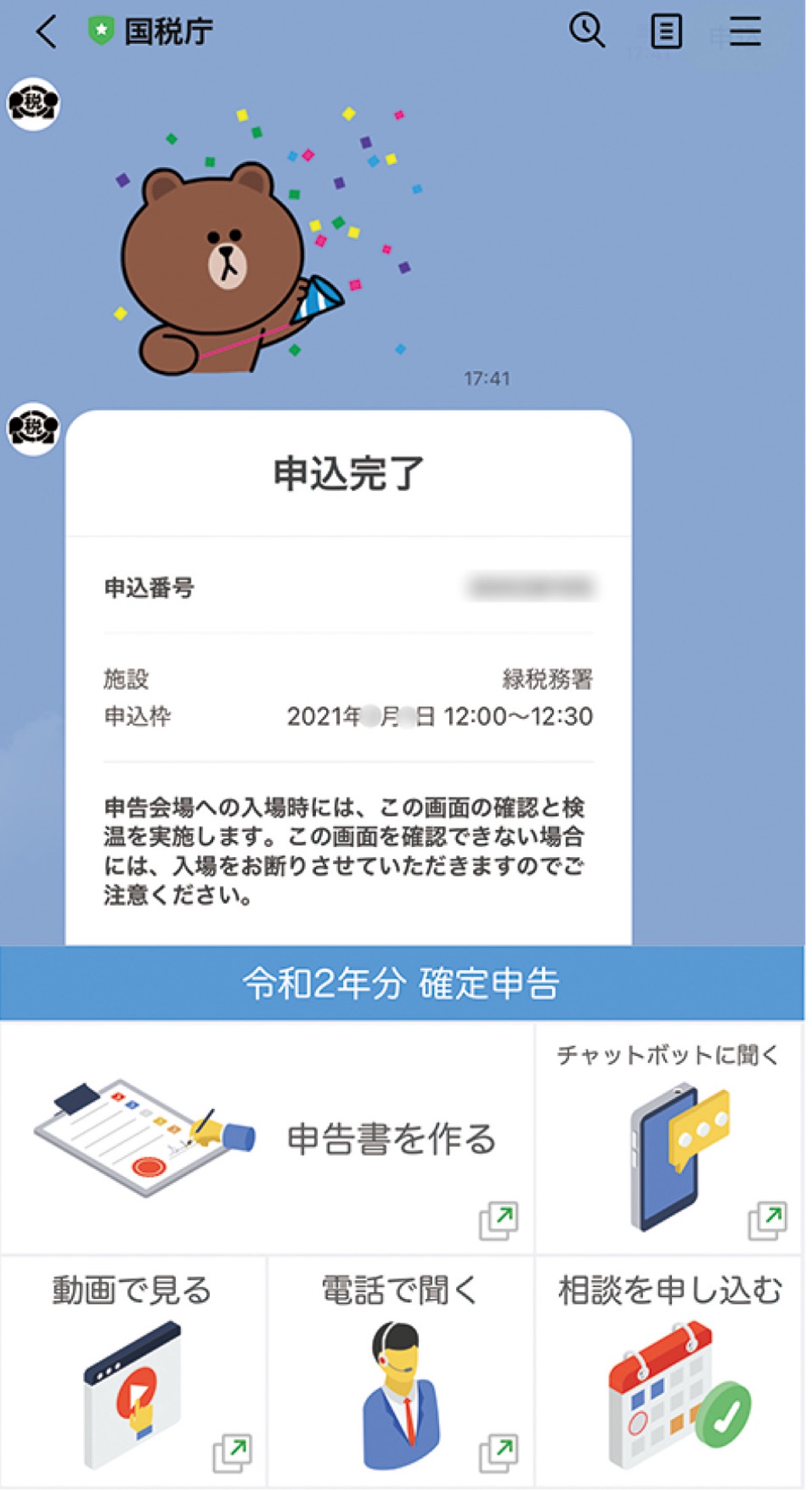The width and height of the screenshot is (812, 1490).
Task: Open chat search
Action: pyautogui.click(x=586, y=31)
